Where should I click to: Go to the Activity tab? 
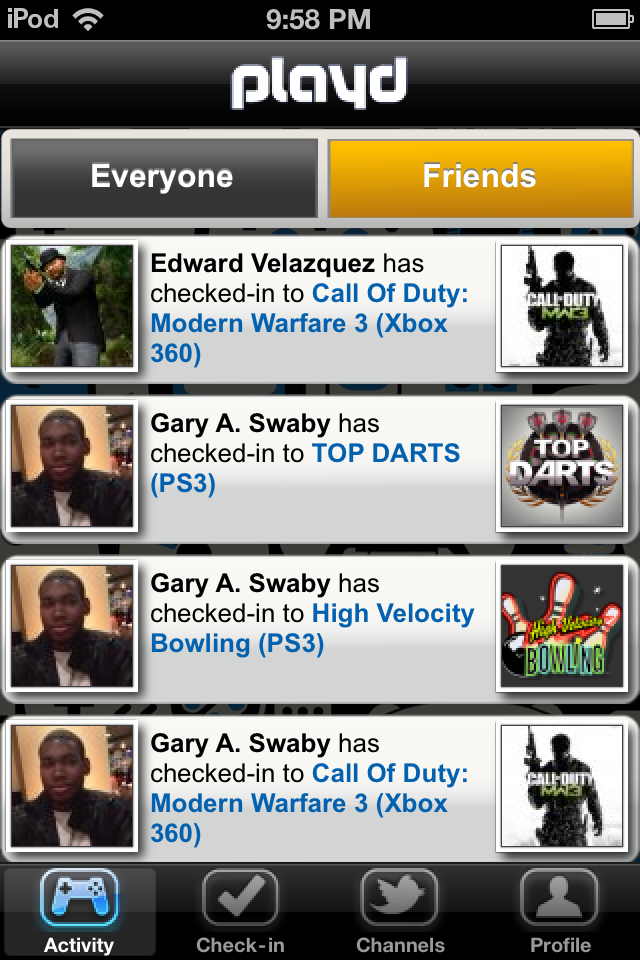tap(79, 912)
